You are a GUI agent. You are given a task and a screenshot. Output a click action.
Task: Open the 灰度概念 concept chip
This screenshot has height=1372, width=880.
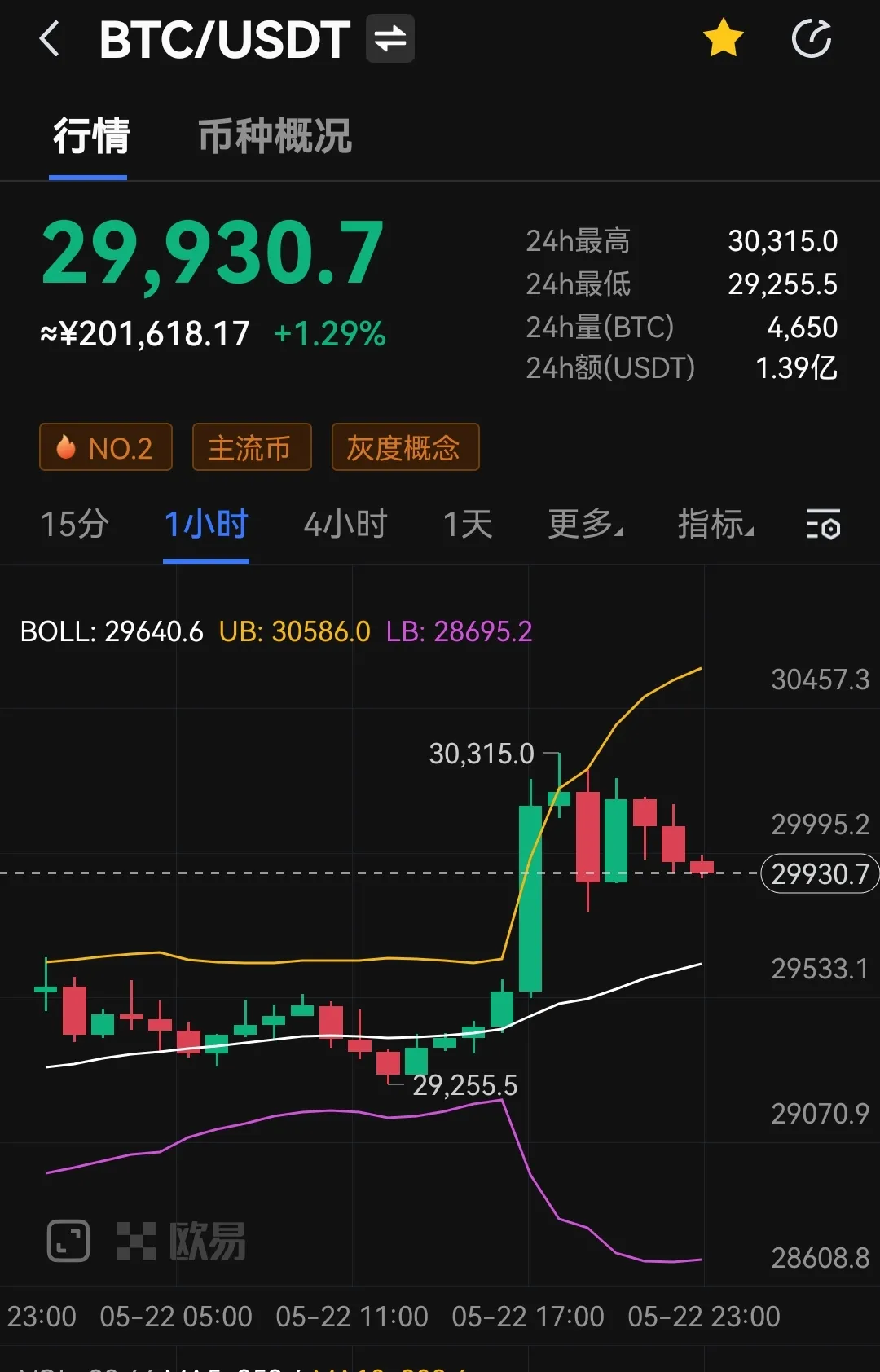coord(405,447)
